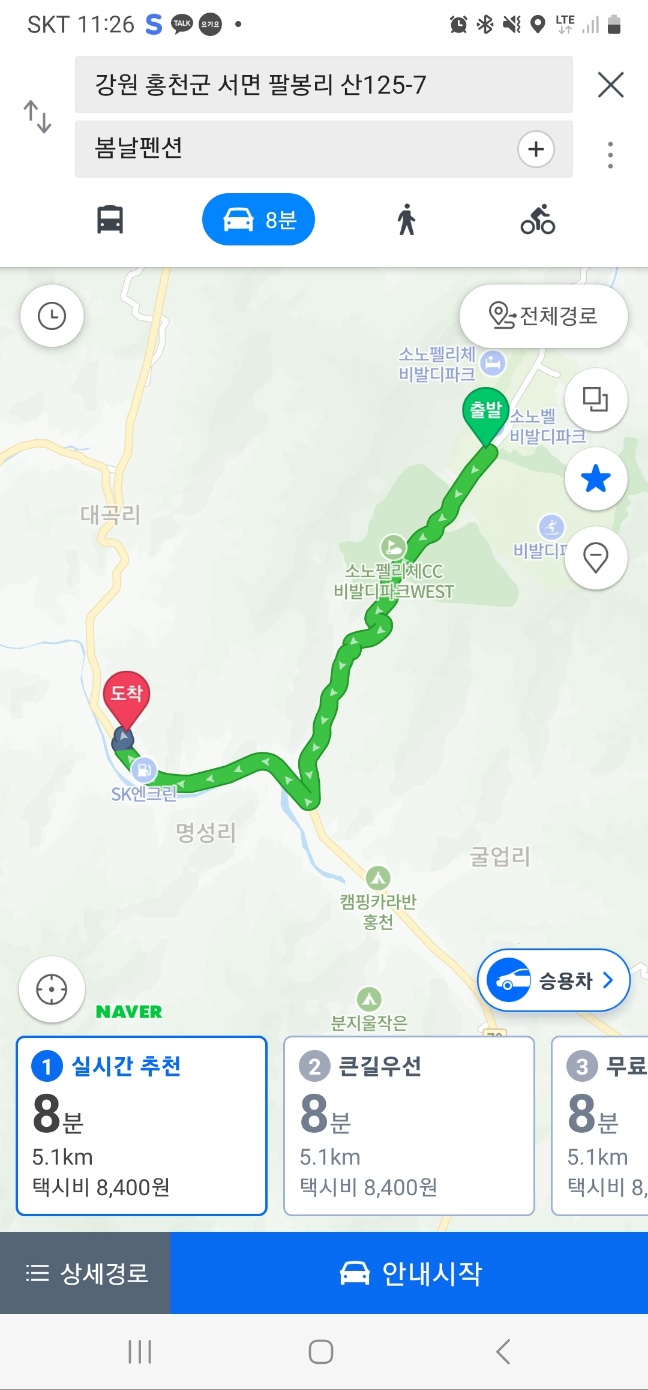View 상세경로 detailed route steps
This screenshot has height=1390, width=648.
coord(86,1273)
